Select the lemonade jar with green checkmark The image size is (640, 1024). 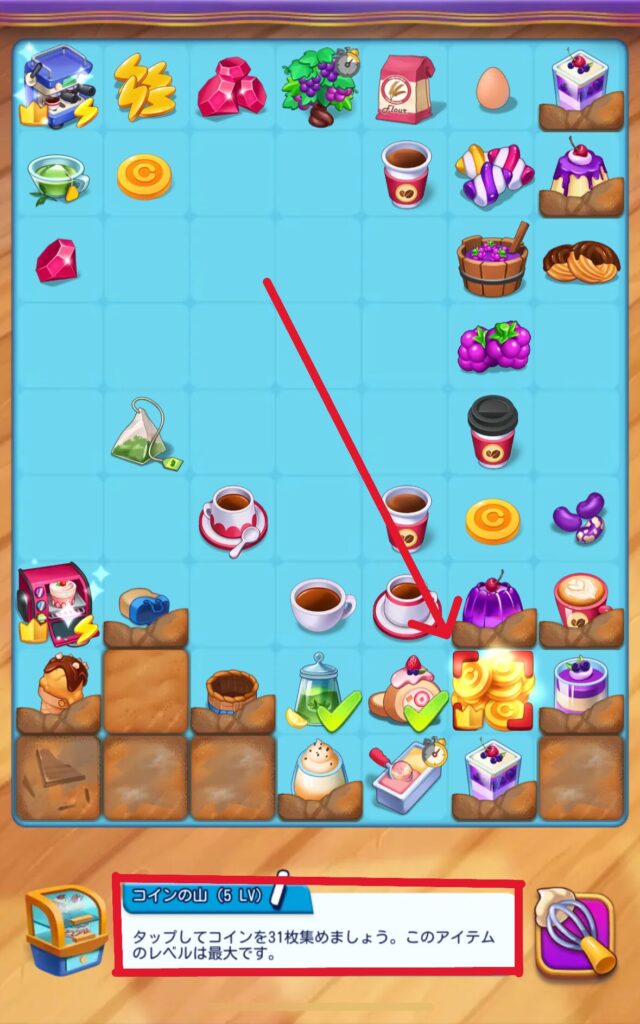pos(318,690)
